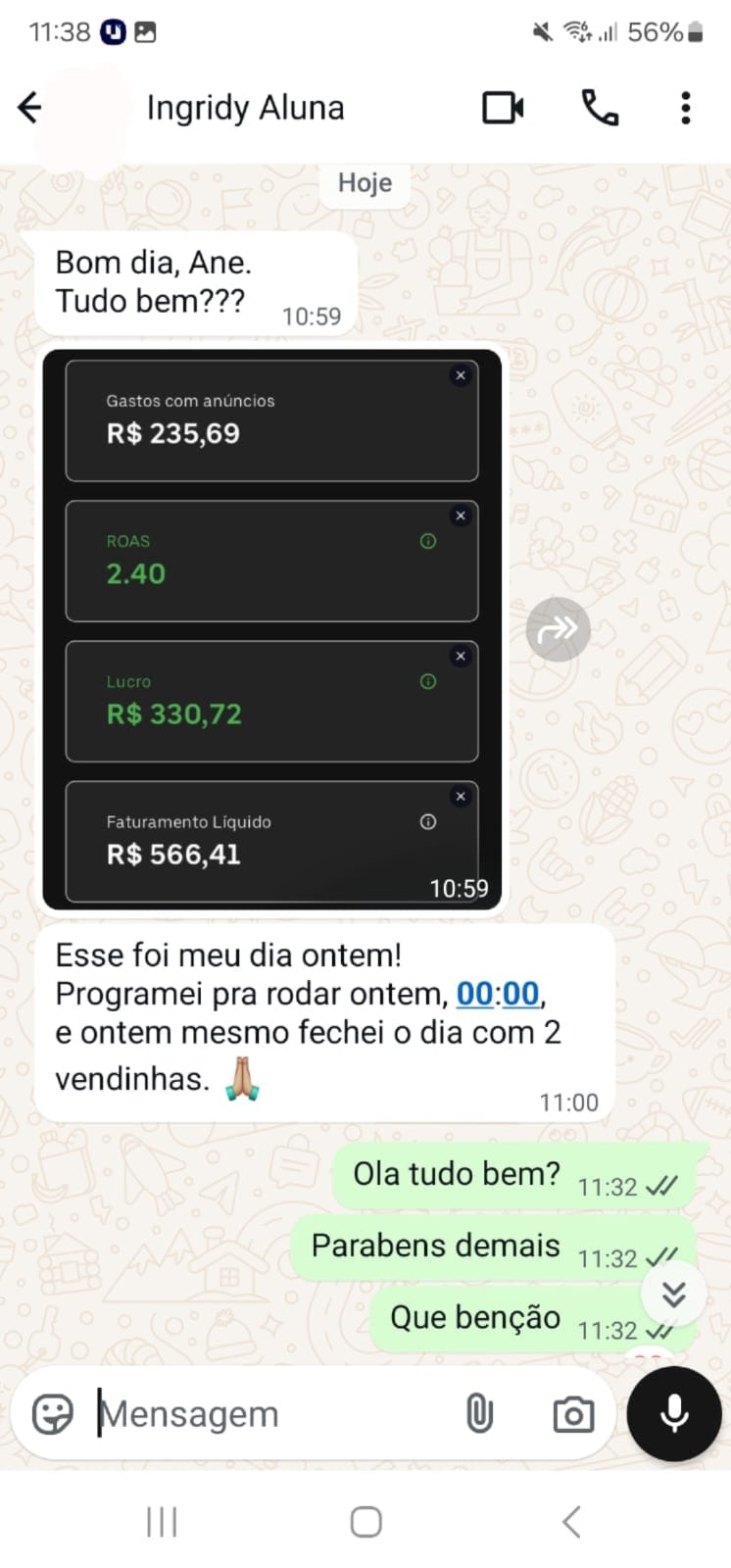Jump to the latest messages
Viewport: 731px width, 1568px height.
pyautogui.click(x=673, y=1295)
